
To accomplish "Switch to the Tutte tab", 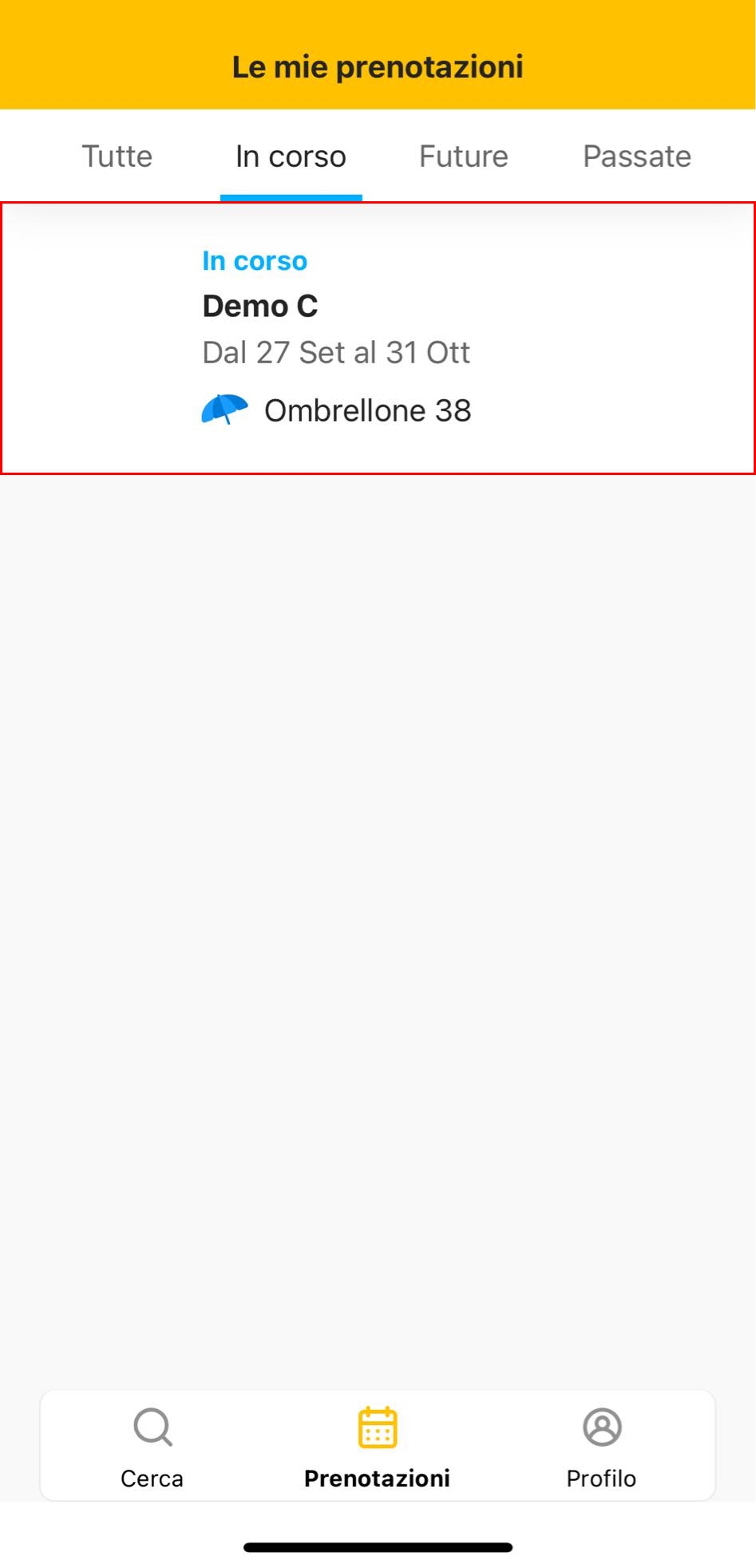I will 117,156.
